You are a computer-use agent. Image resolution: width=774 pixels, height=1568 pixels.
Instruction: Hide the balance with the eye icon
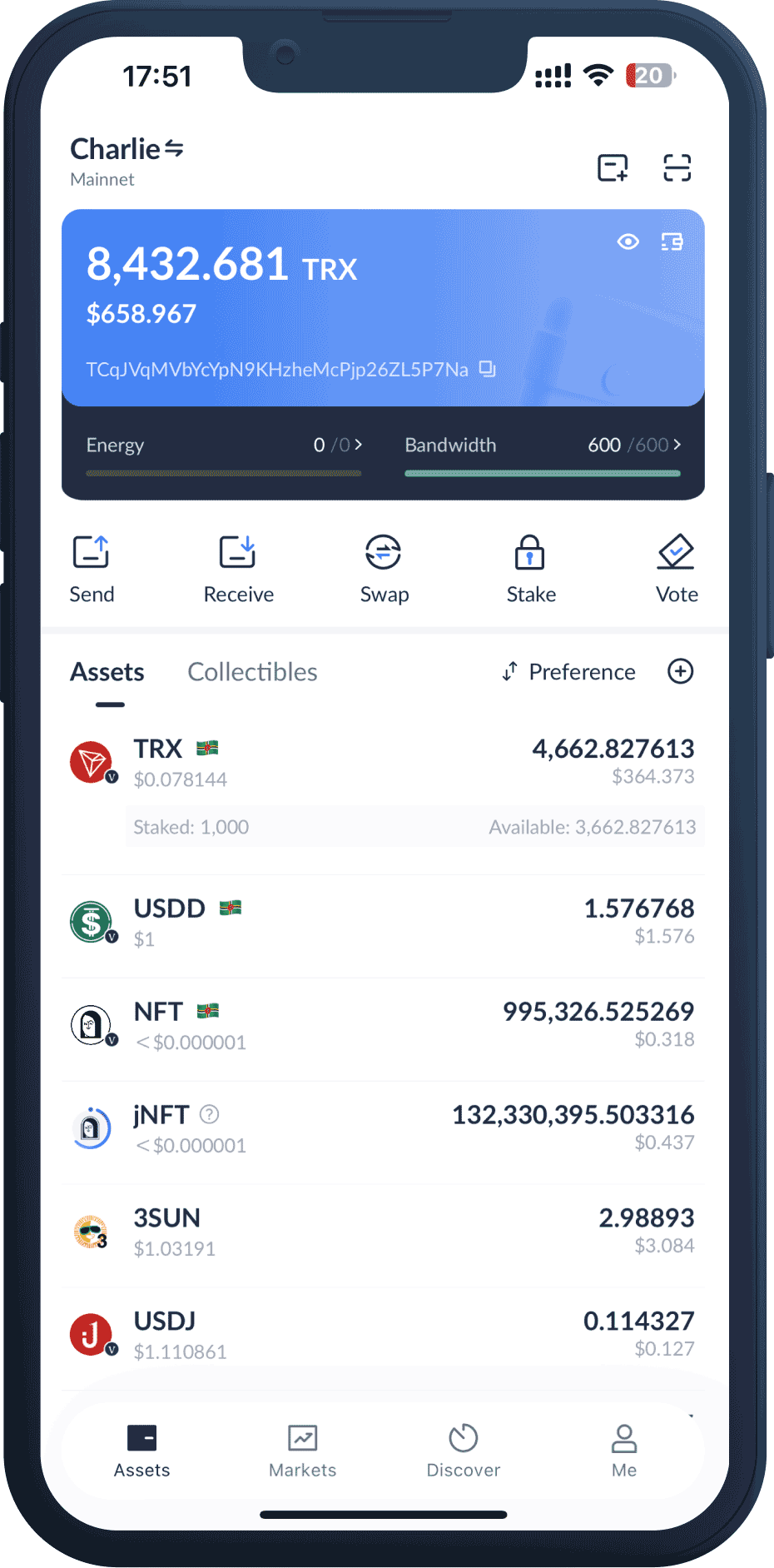tap(628, 241)
